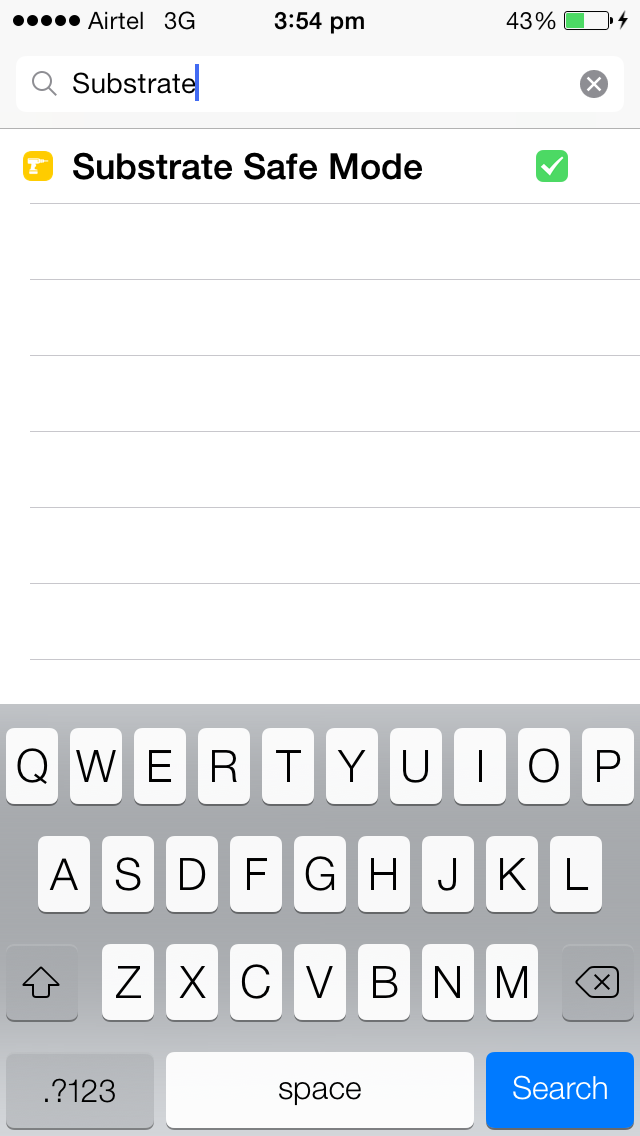Hit the backspace key on the keyboard
Screen dimensions: 640x1136
point(597,982)
